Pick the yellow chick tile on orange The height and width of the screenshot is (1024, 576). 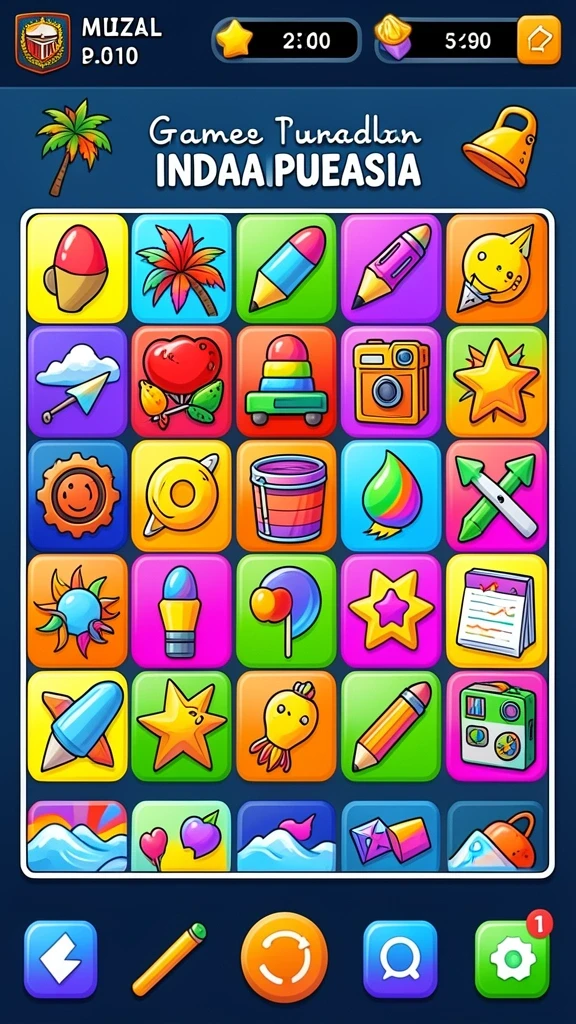click(286, 726)
